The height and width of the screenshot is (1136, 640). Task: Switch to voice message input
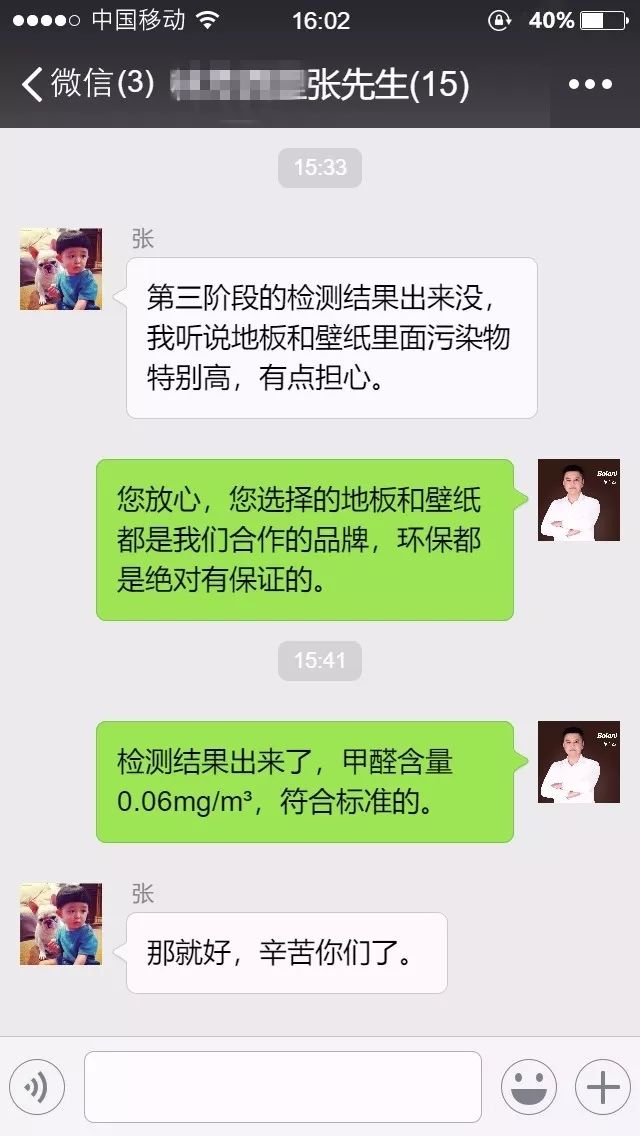(37, 1087)
